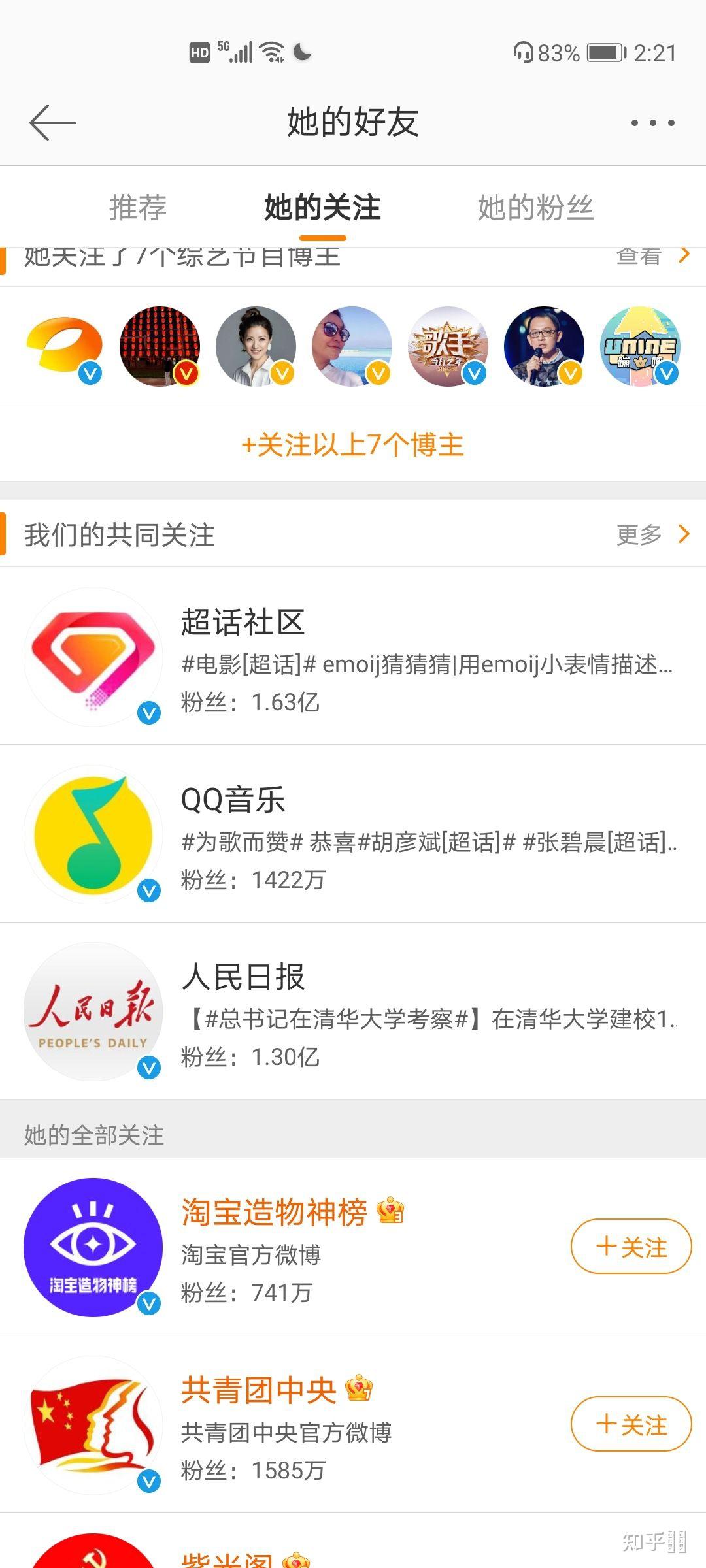Switch to the 推荐 tab

(137, 208)
